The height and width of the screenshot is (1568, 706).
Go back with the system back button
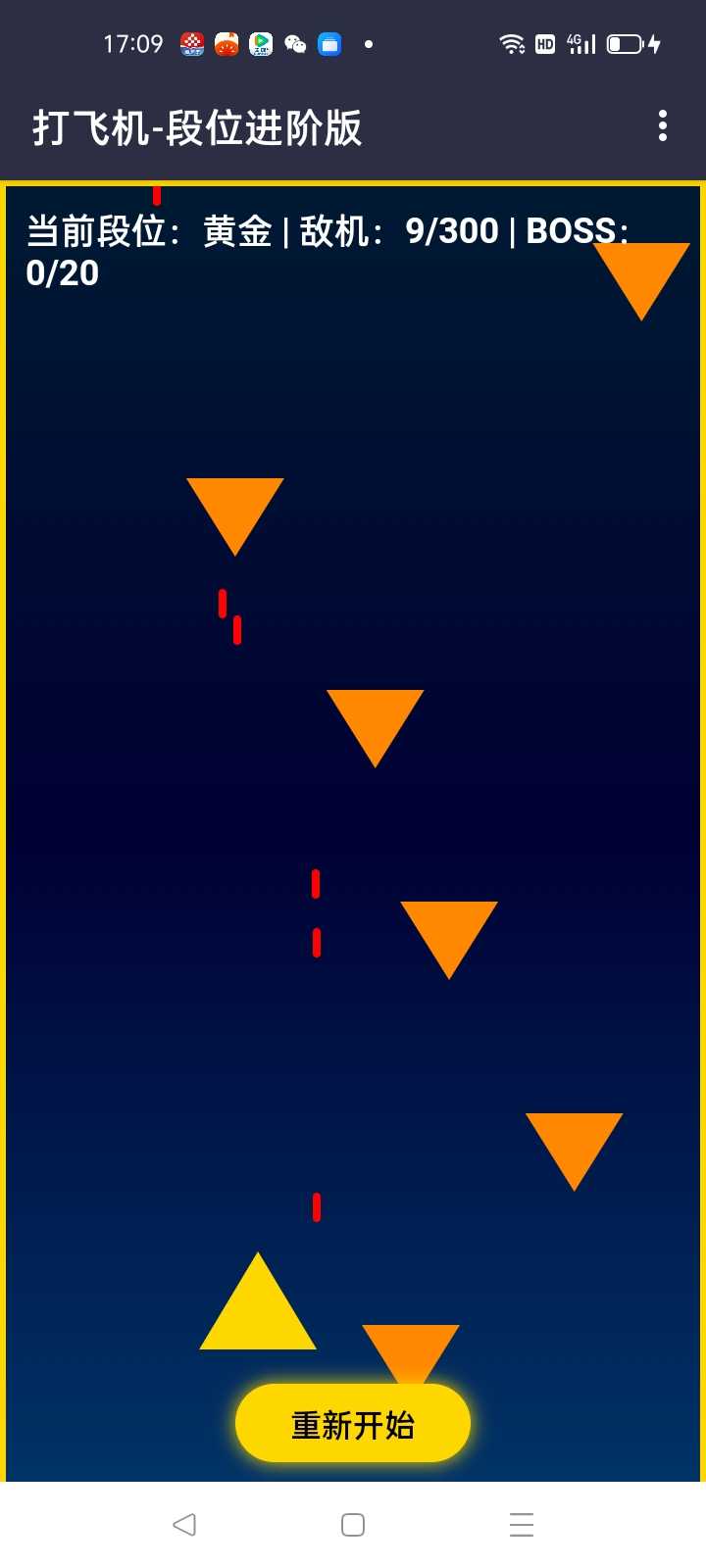[x=184, y=1525]
